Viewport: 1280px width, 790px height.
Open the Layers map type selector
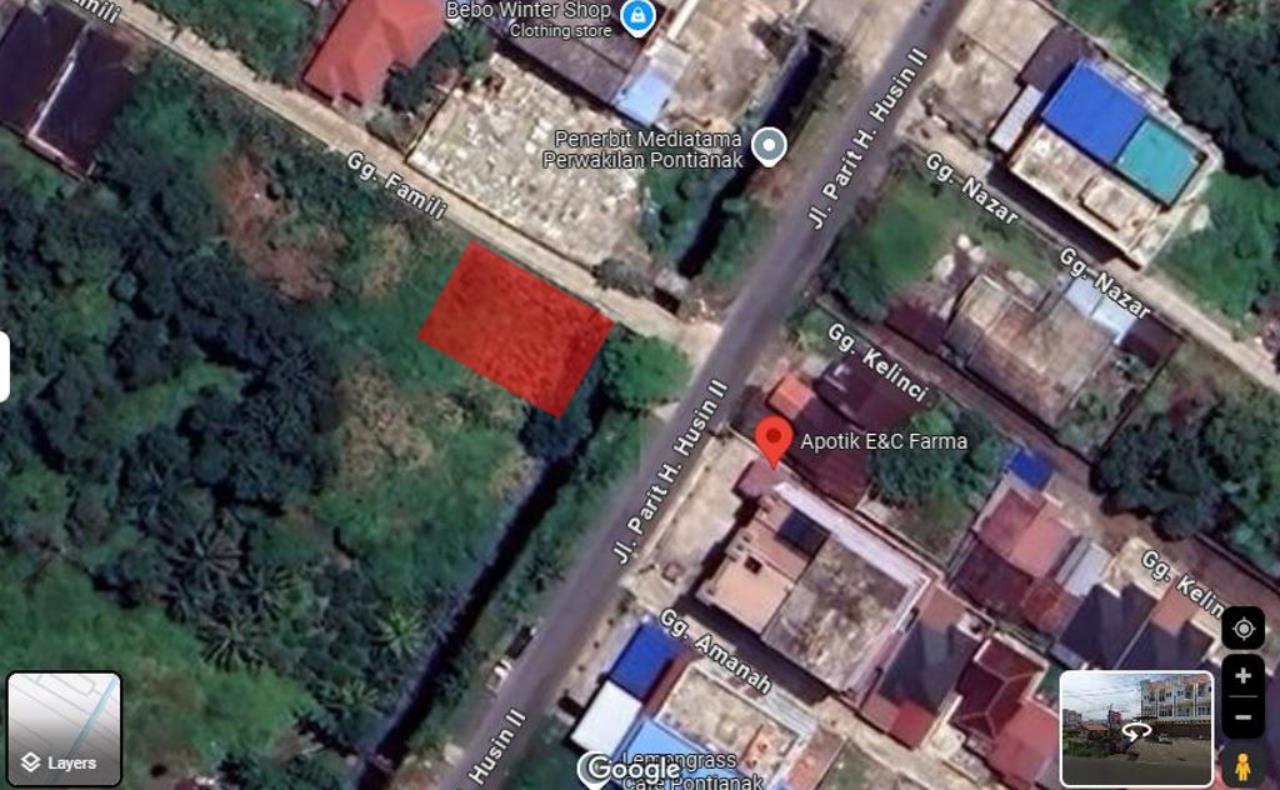point(64,728)
